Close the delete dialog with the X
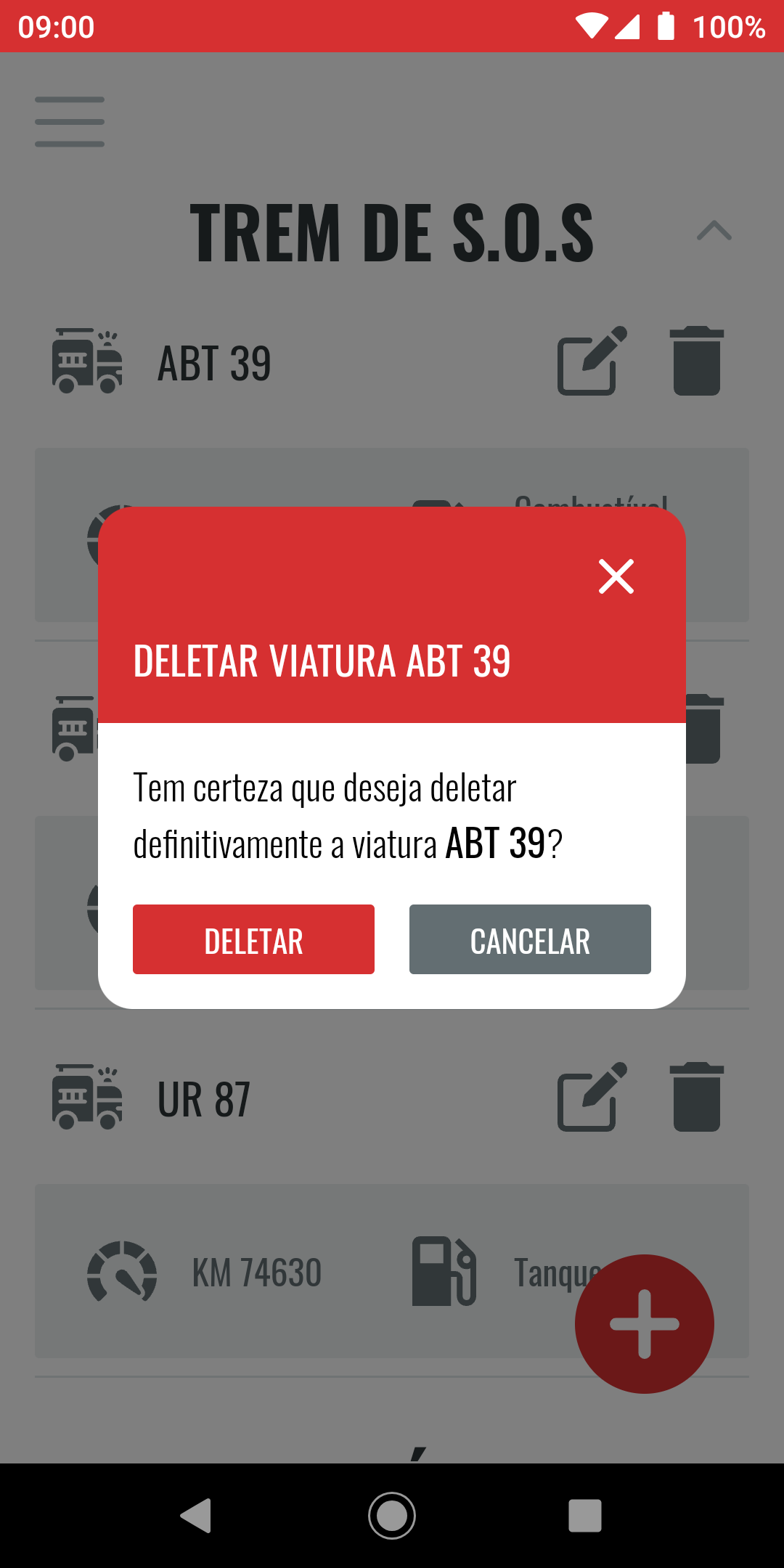The width and height of the screenshot is (784, 1568). point(616,576)
